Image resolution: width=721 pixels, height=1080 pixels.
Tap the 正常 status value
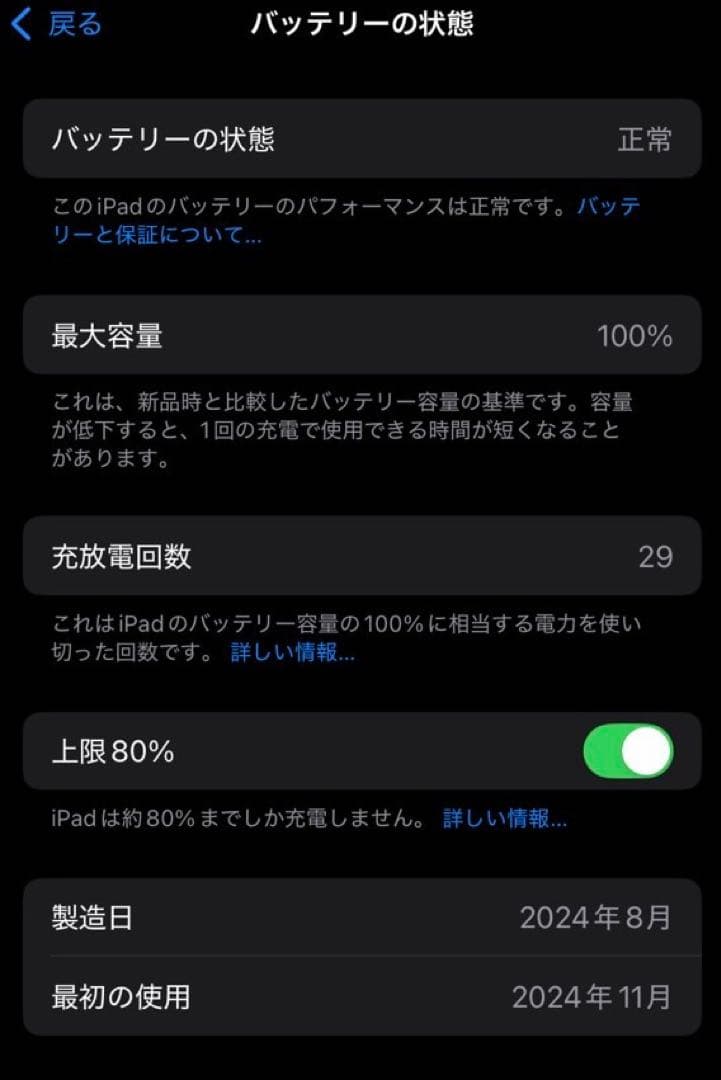(648, 139)
